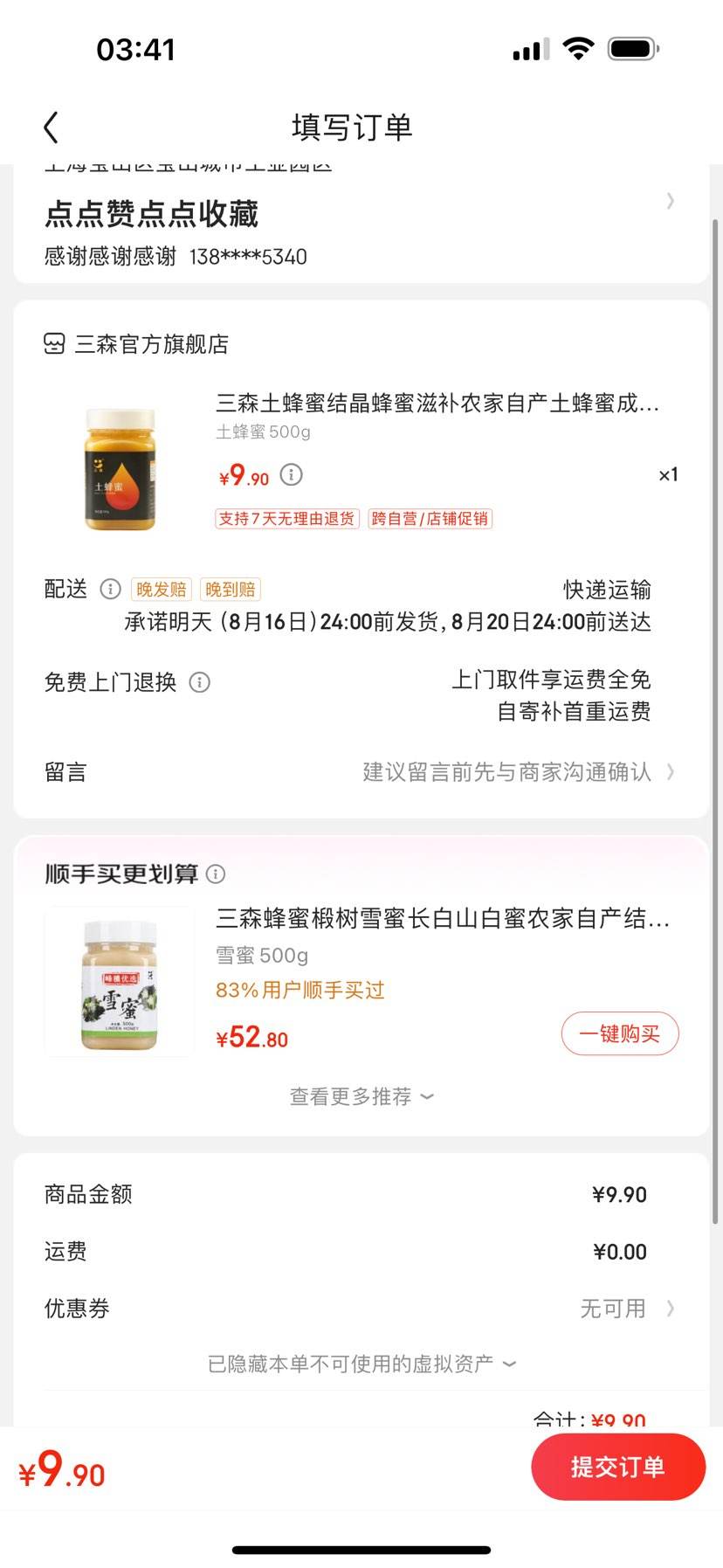The image size is (723, 1568).
Task: Open the 三森土蜂蜜 product item
Action: point(361,461)
